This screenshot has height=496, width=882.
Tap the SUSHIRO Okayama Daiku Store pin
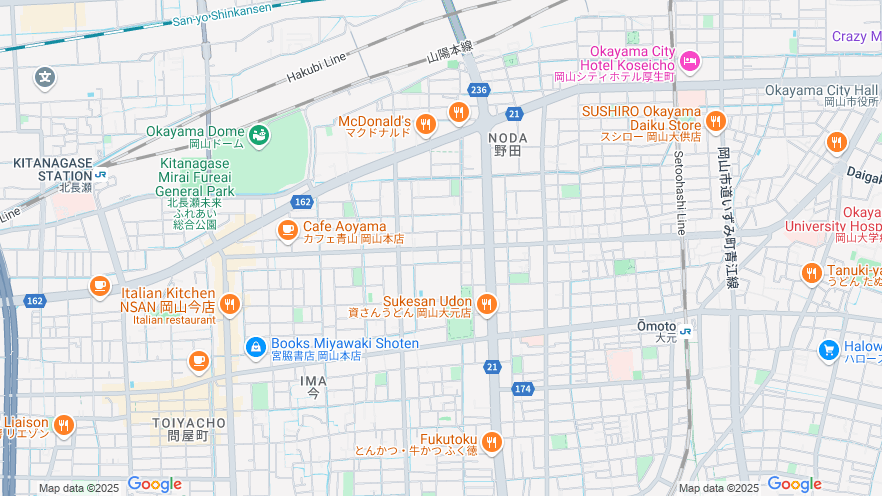[714, 122]
